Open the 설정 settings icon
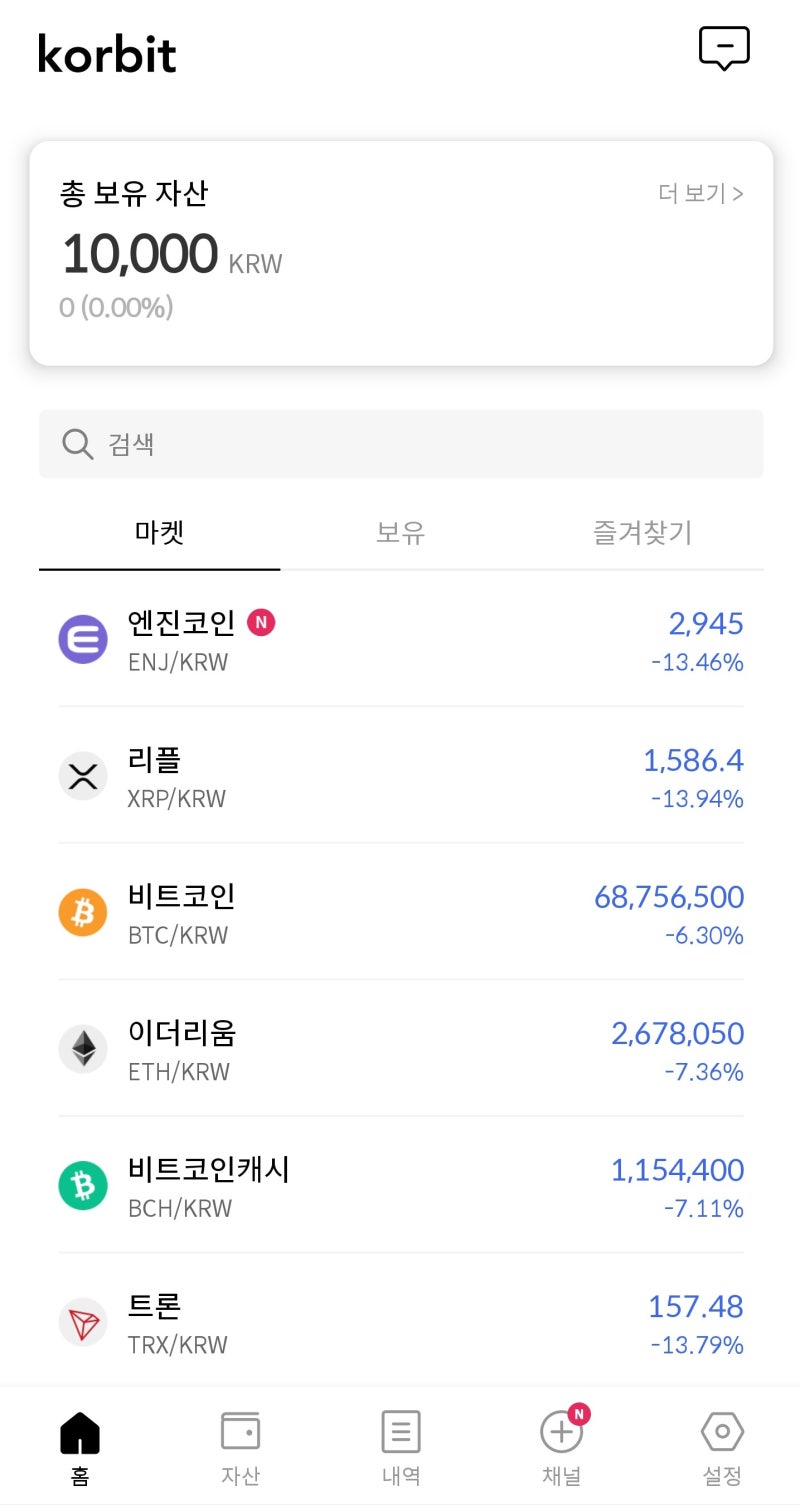This screenshot has width=800, height=1505. click(x=722, y=1432)
